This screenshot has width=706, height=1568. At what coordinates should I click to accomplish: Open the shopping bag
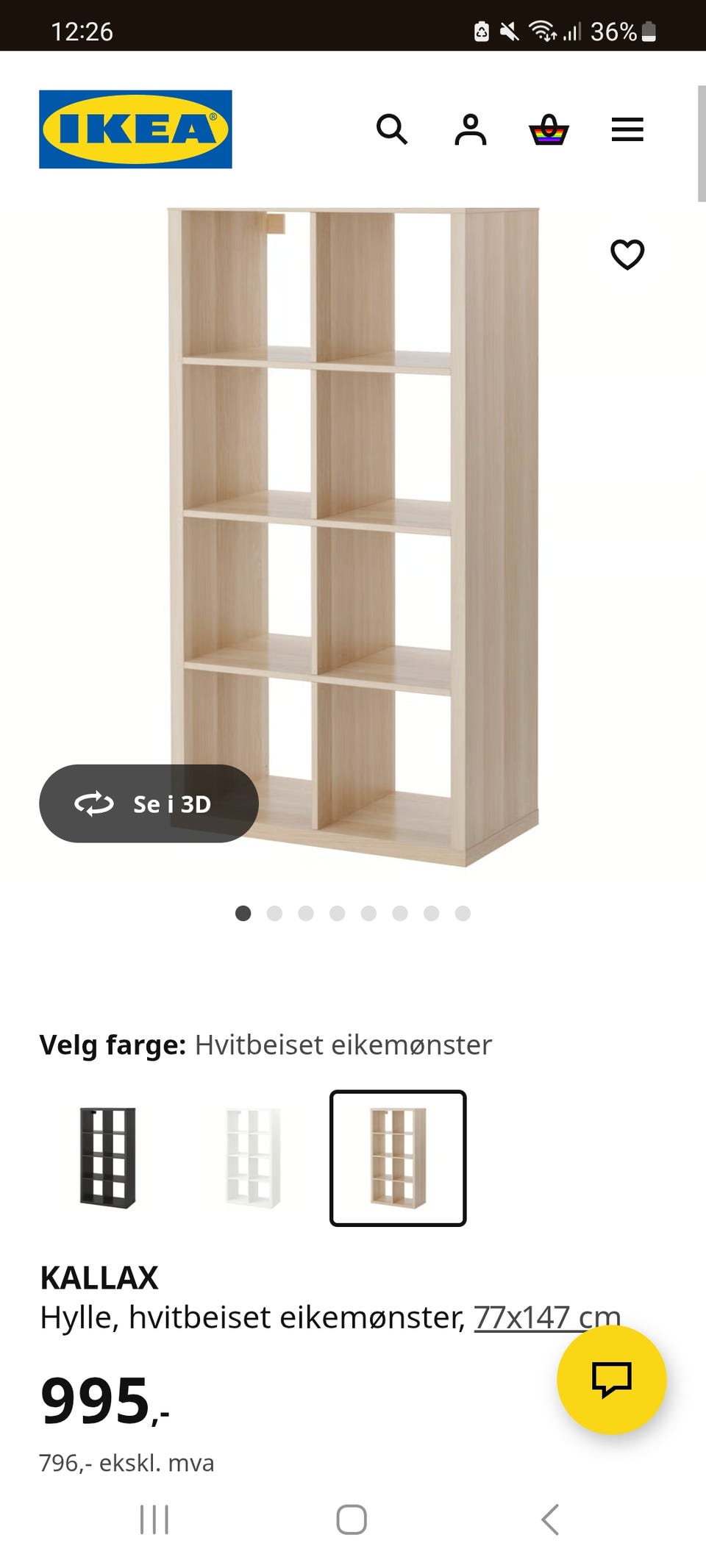[548, 130]
